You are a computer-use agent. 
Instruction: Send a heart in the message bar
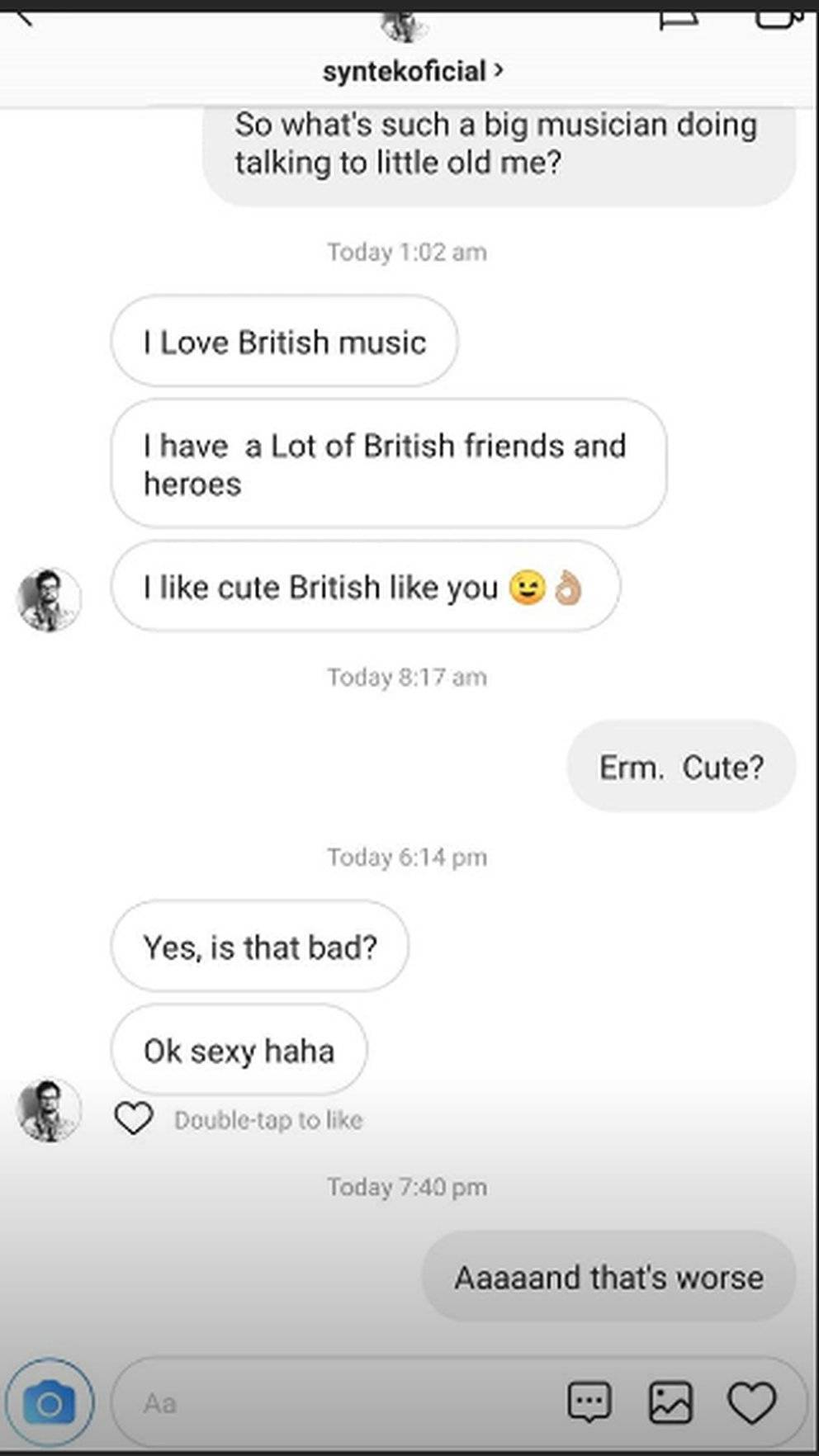[x=751, y=1402]
